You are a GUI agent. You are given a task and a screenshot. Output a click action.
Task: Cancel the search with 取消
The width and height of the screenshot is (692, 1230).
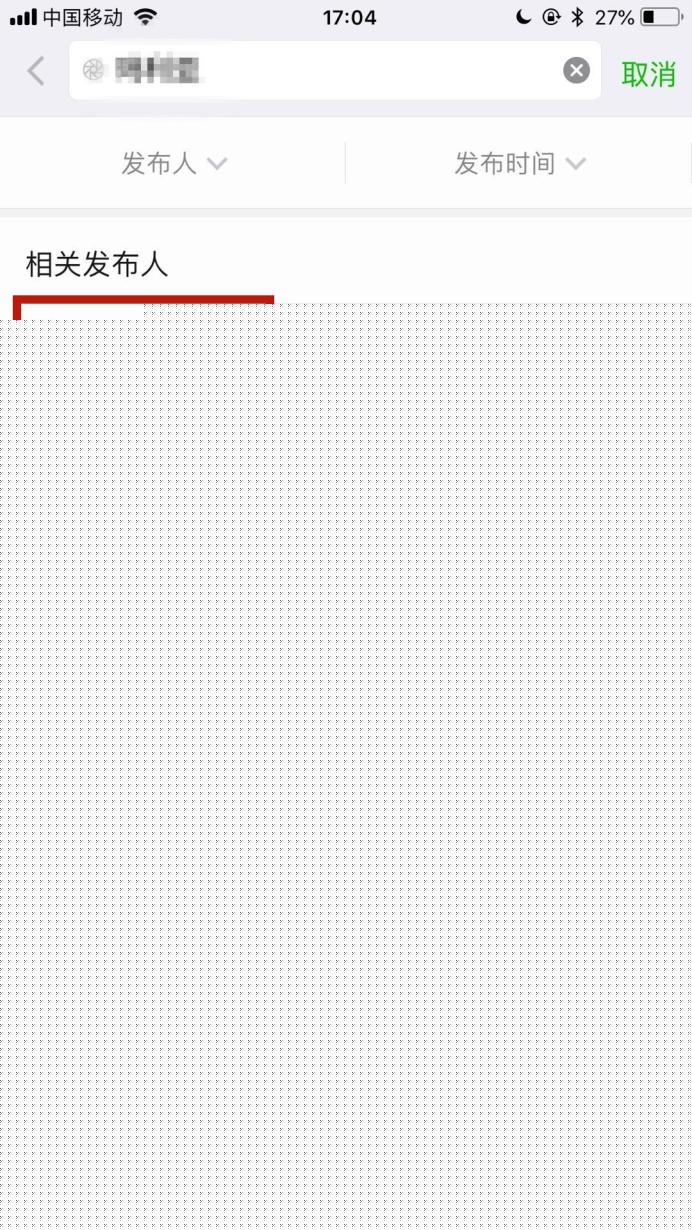tap(648, 73)
